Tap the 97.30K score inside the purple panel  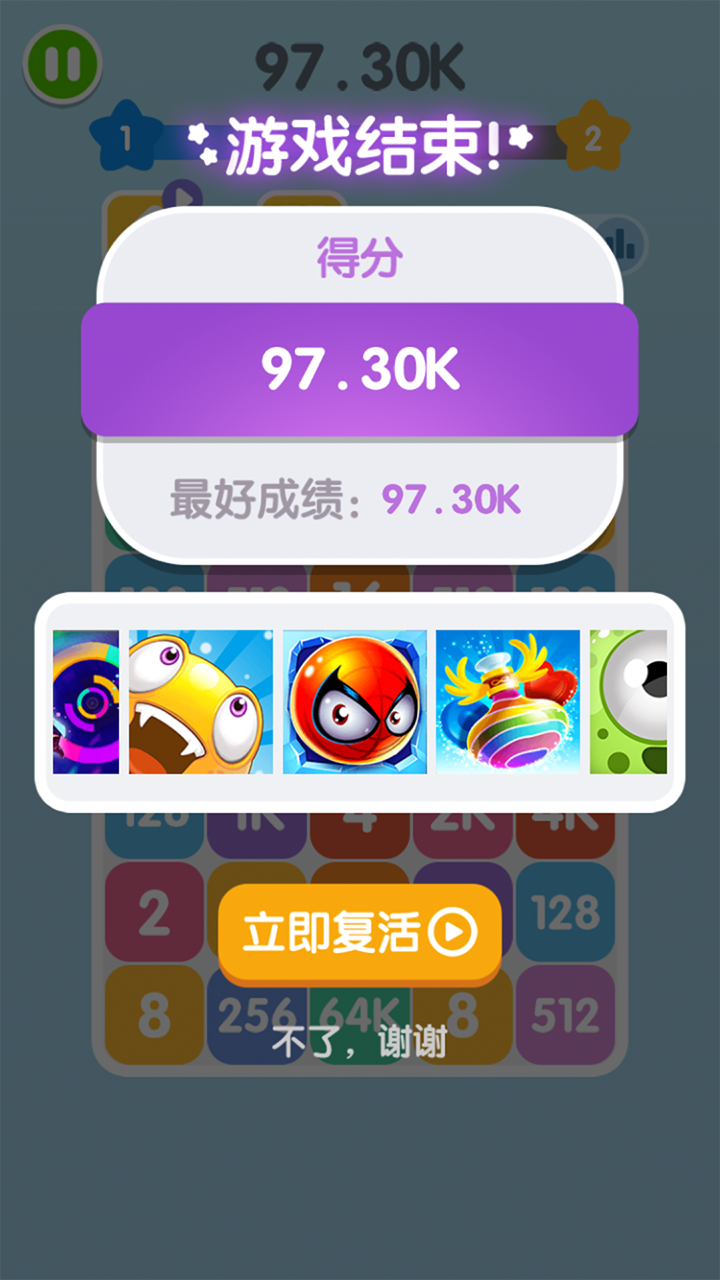pyautogui.click(x=360, y=370)
